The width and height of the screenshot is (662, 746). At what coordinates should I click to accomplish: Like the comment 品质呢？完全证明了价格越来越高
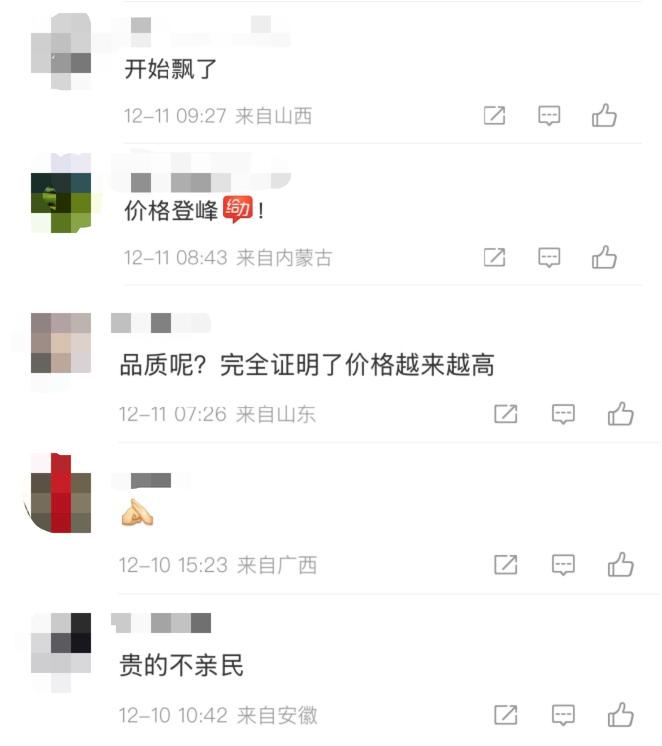pos(620,414)
